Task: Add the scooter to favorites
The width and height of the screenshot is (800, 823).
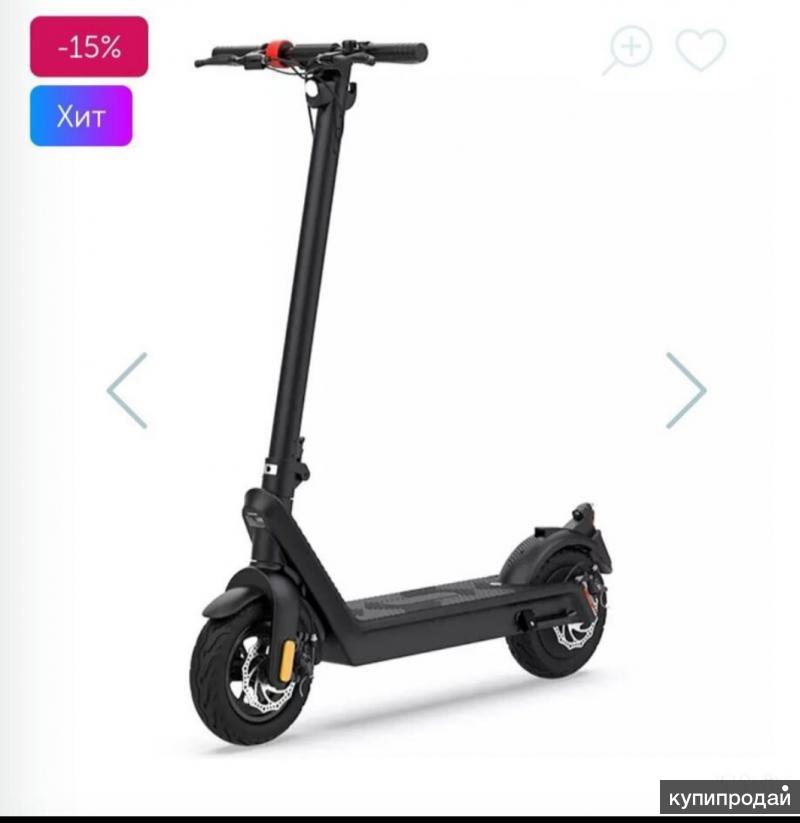Action: (x=700, y=49)
